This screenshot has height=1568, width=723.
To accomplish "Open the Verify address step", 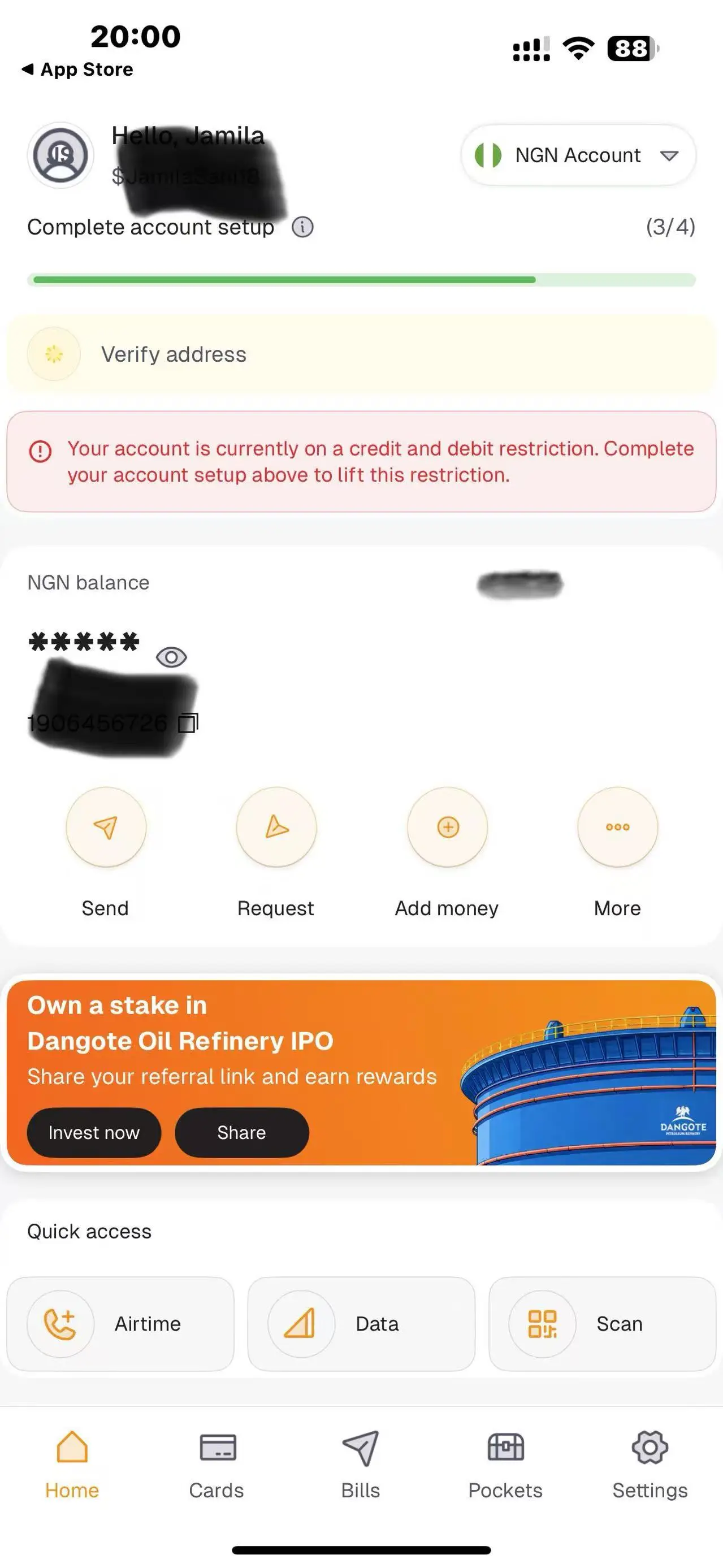I will (362, 354).
